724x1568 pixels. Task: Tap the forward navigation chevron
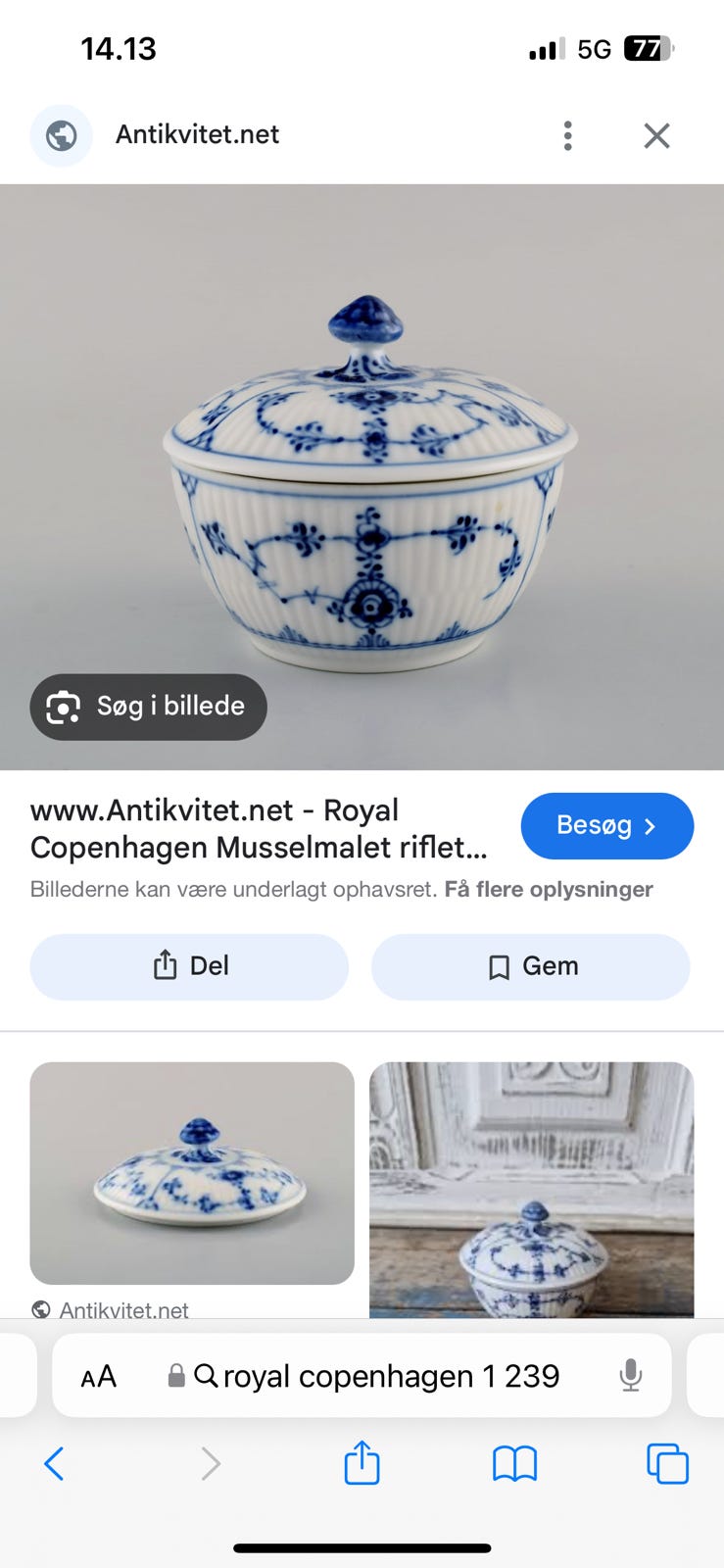[x=211, y=1463]
